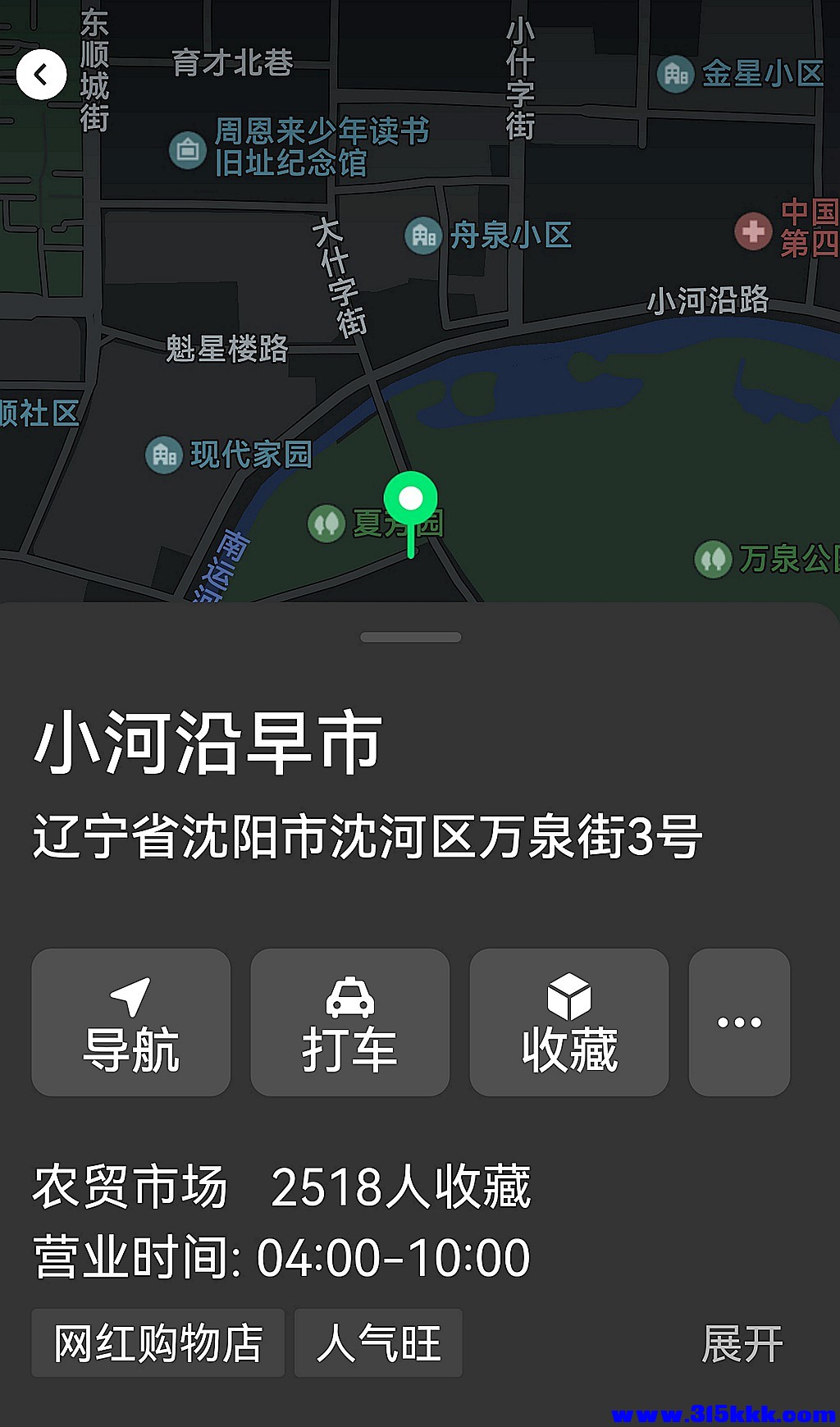This screenshot has width=840, height=1427.
Task: Tap the 收藏 favorite box icon
Action: point(568,995)
